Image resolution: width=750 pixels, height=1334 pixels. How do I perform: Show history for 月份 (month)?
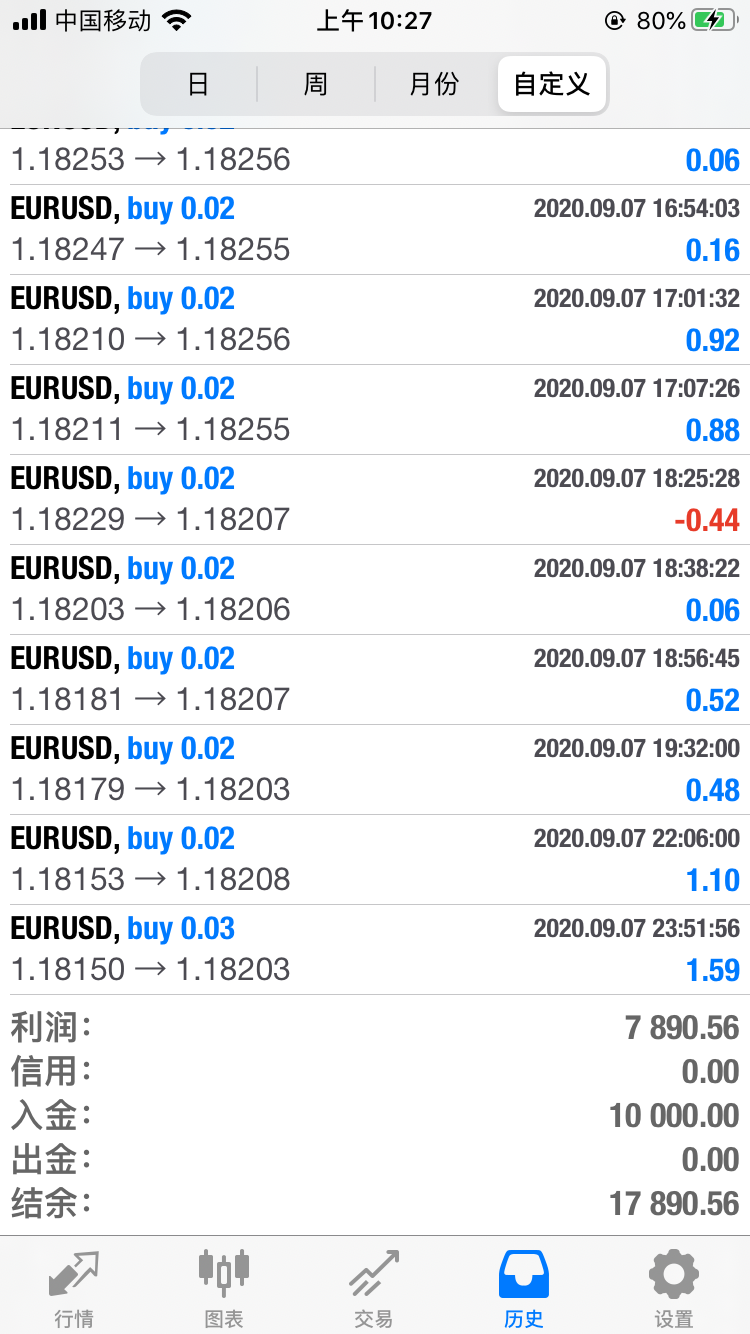tap(433, 84)
